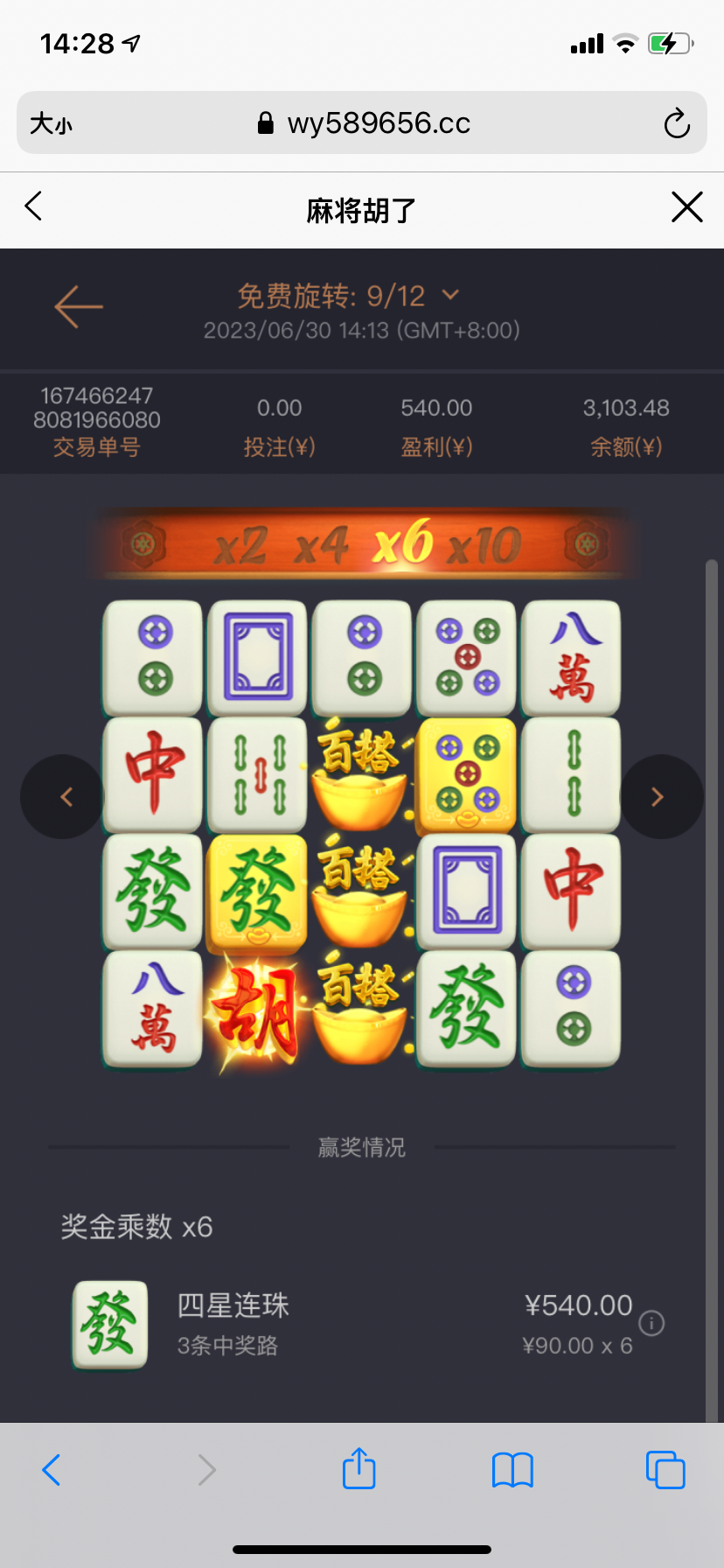Expand the 免费旋转 9/12 dropdown

(450, 295)
